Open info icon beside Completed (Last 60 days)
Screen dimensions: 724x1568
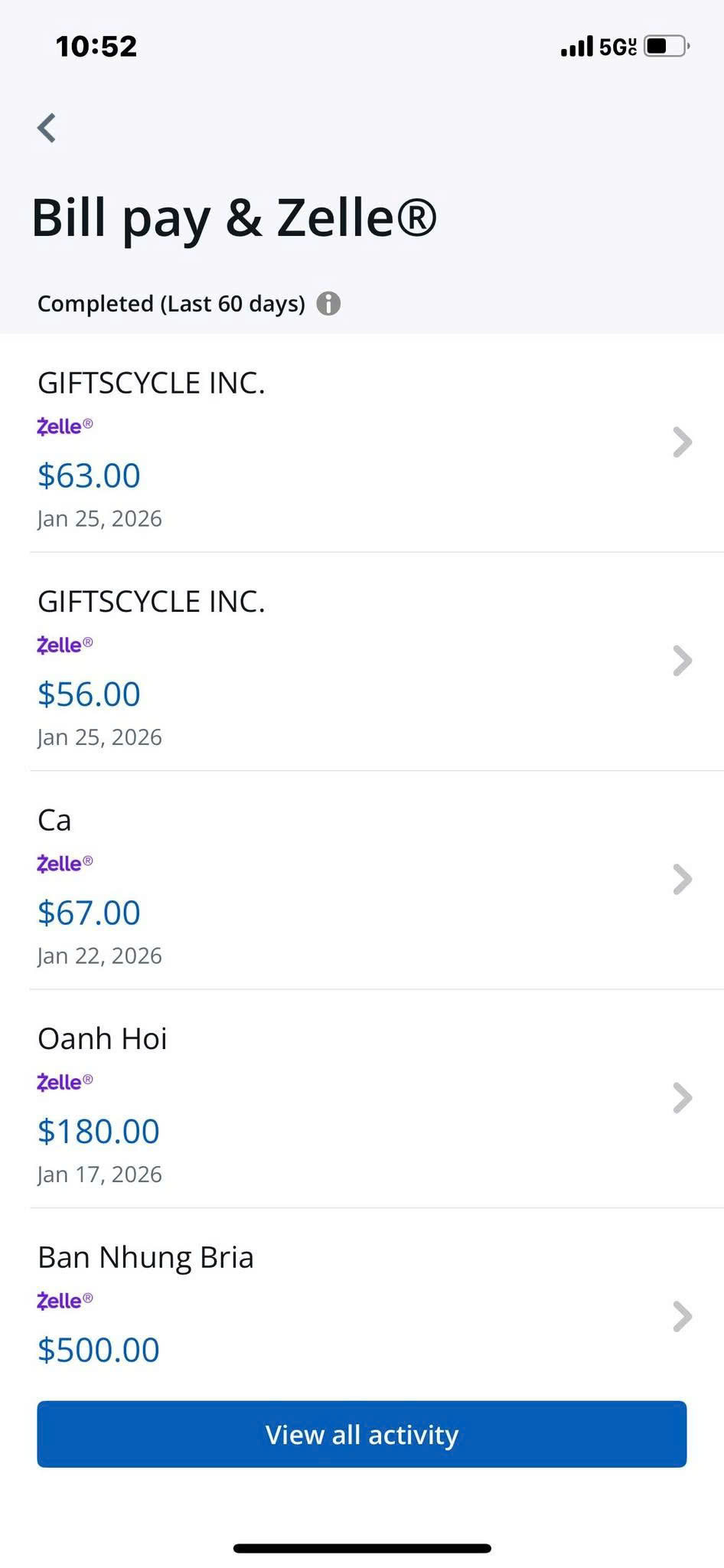pyautogui.click(x=328, y=304)
